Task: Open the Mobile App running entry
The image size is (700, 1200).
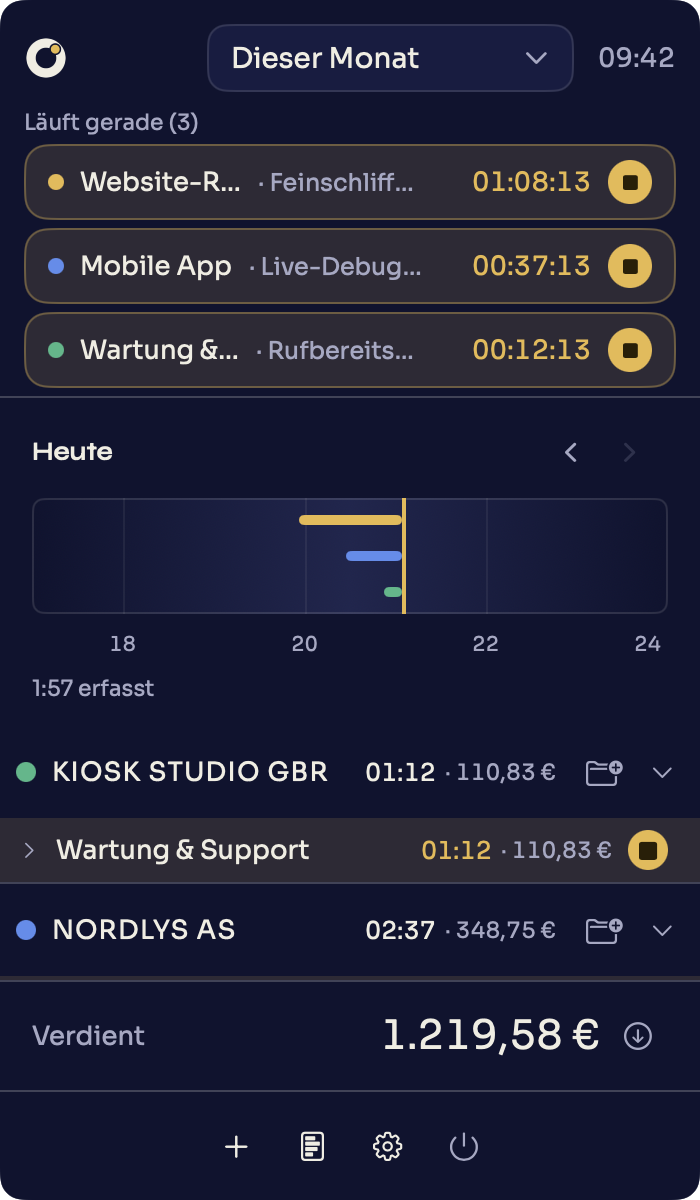Action: (350, 266)
